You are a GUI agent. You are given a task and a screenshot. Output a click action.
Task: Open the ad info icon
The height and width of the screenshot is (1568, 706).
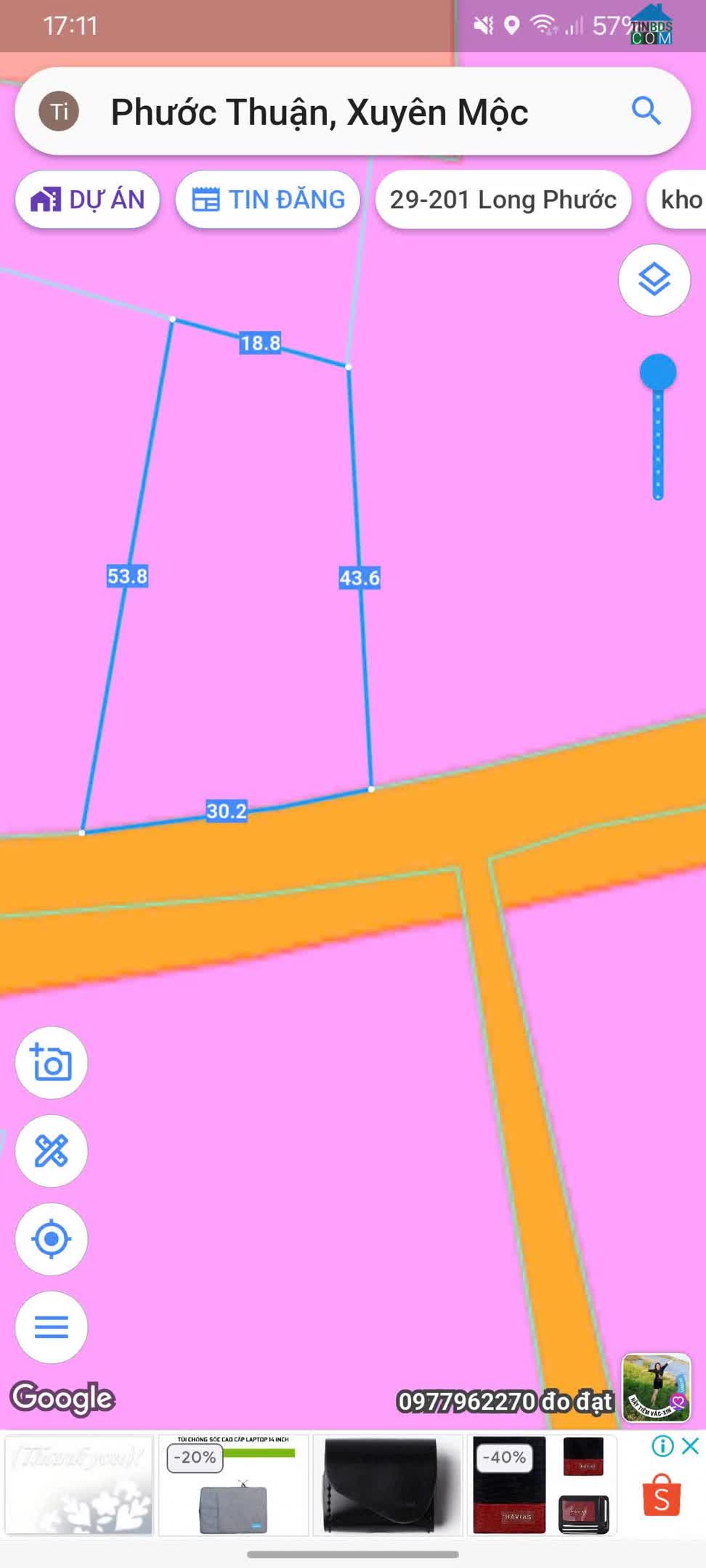[x=662, y=1445]
